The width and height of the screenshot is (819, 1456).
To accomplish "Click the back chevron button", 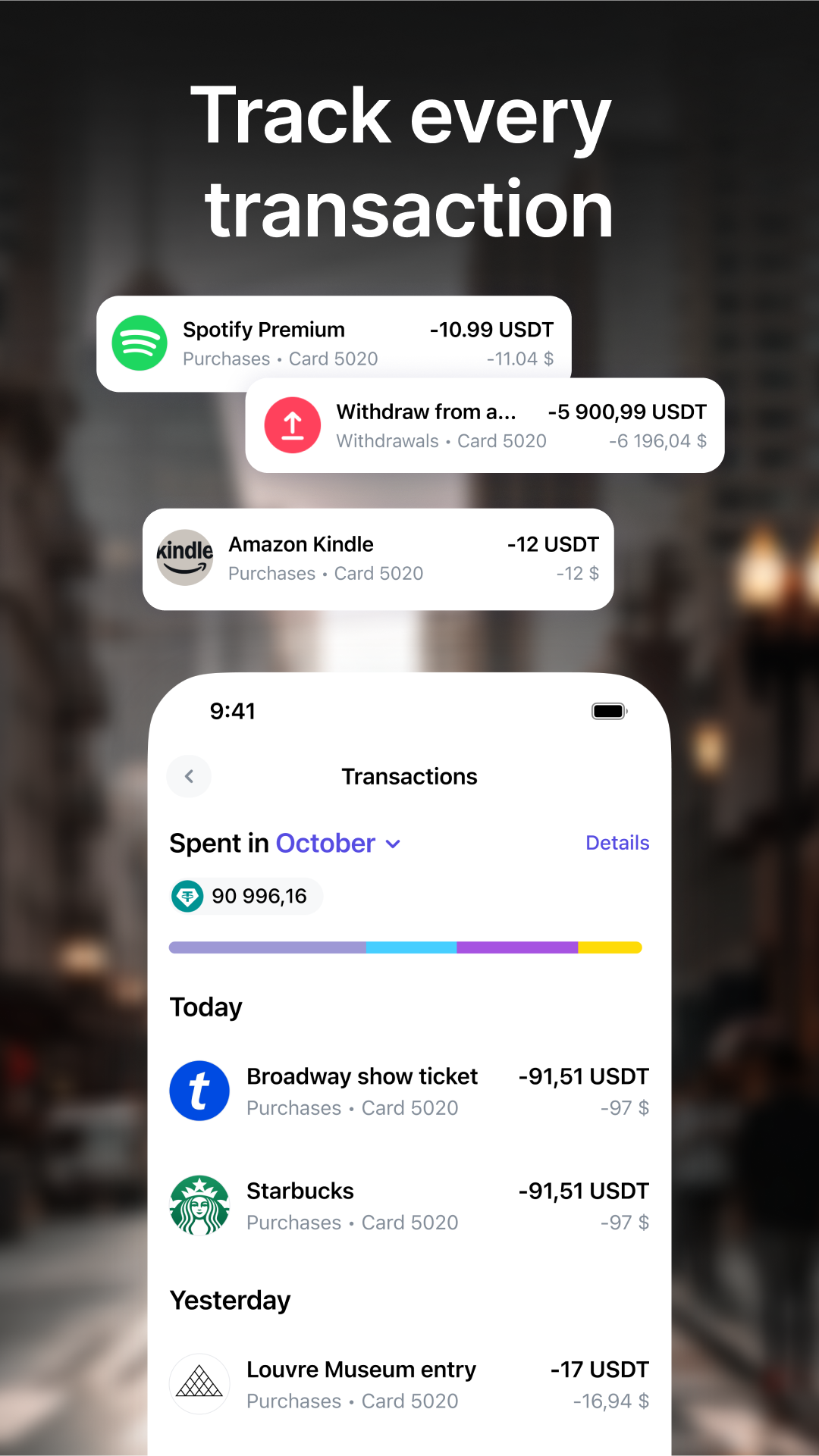I will coord(189,776).
